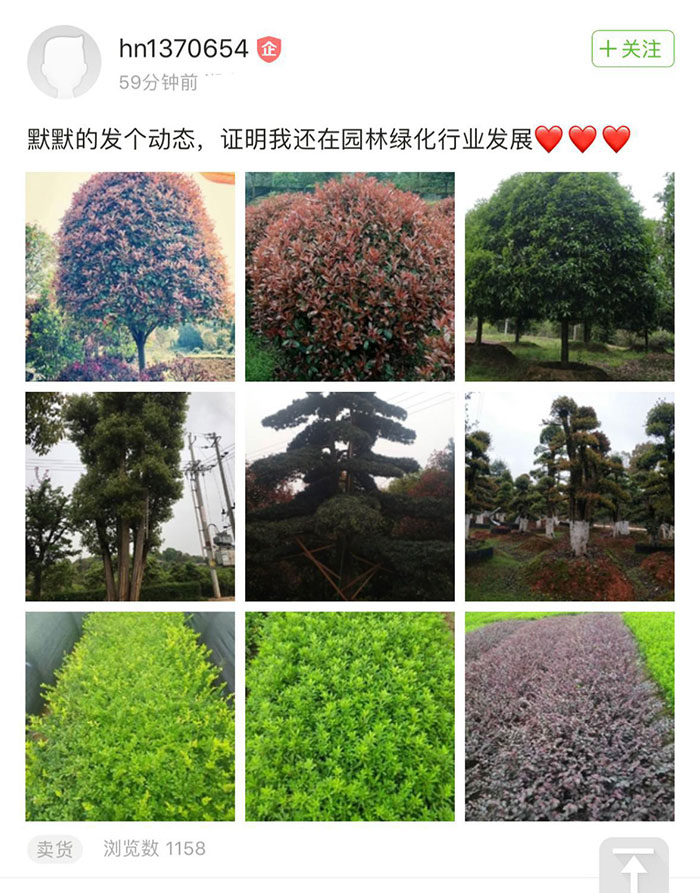Open hn1370654's profile avatar
The width and height of the screenshot is (700, 893).
[64, 62]
